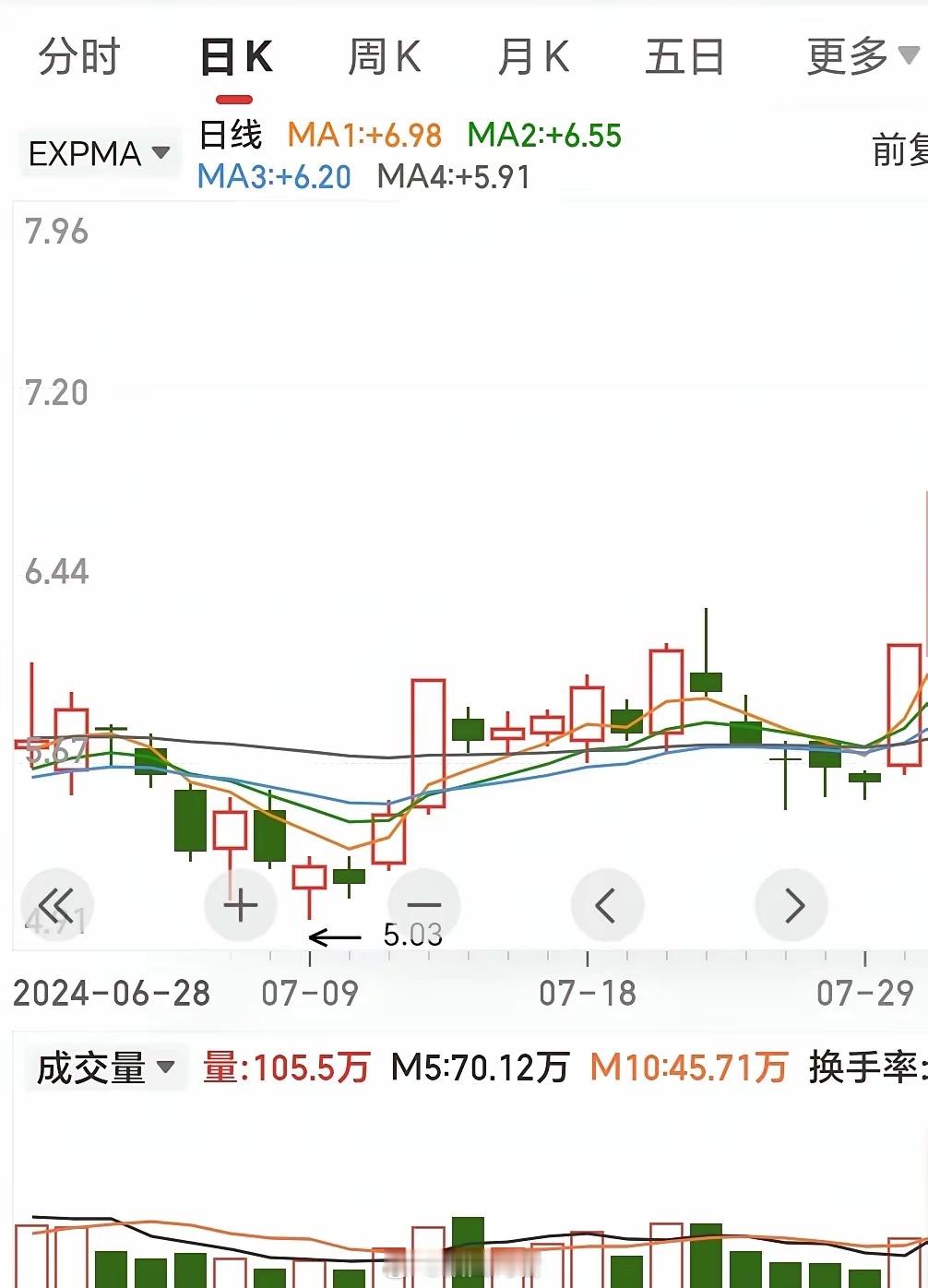Move chart left with the left arrow
The width and height of the screenshot is (928, 1288).
coord(607,904)
